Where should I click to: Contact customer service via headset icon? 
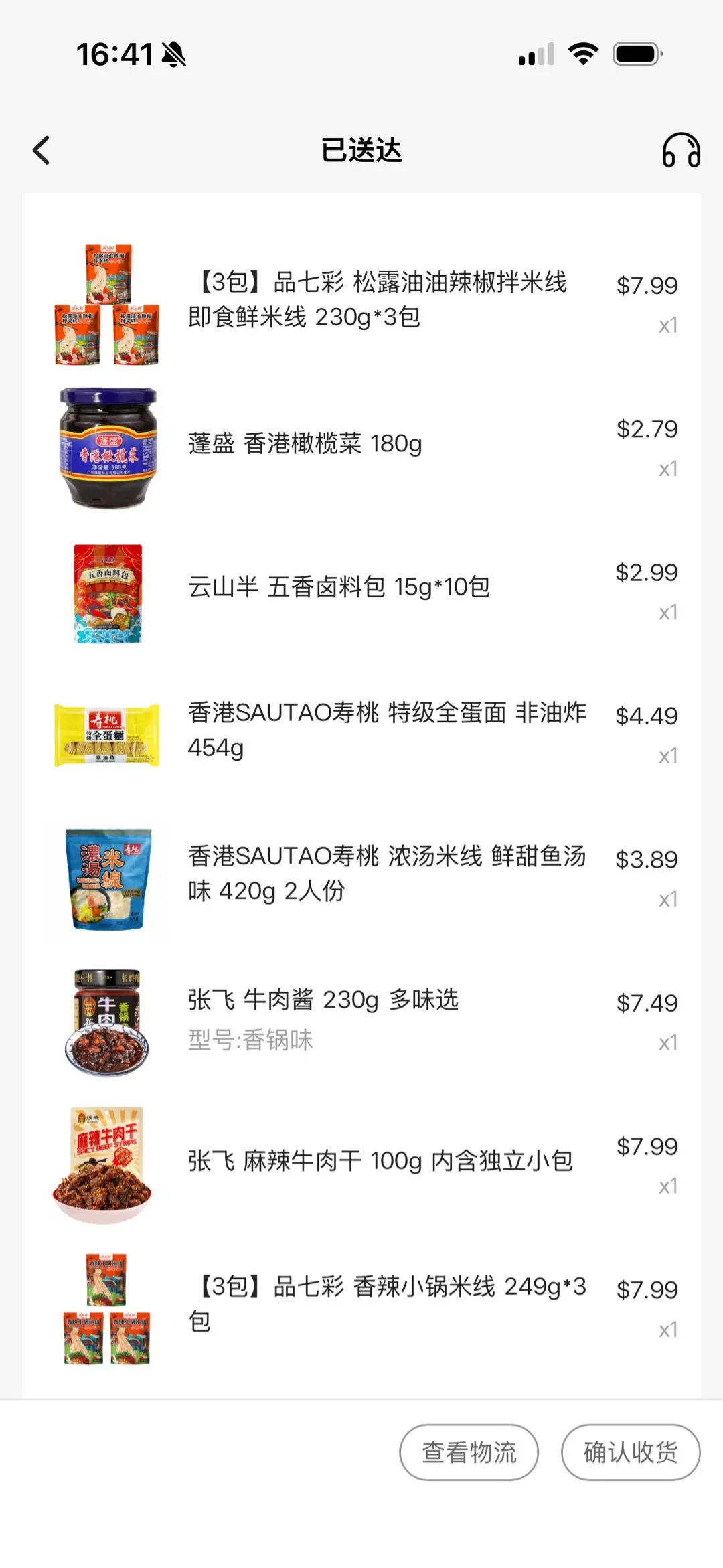coord(681,150)
